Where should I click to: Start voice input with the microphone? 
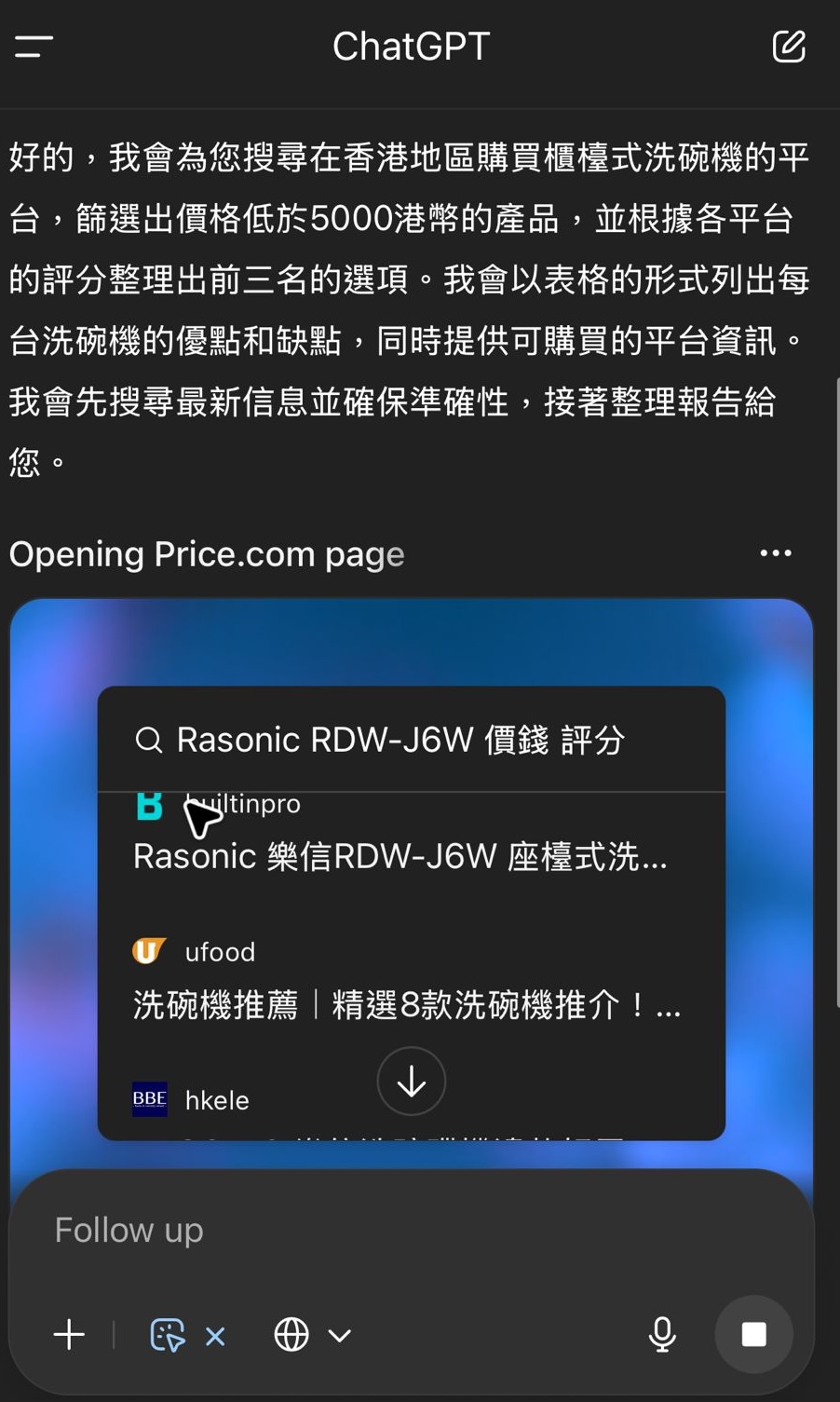[x=662, y=1335]
